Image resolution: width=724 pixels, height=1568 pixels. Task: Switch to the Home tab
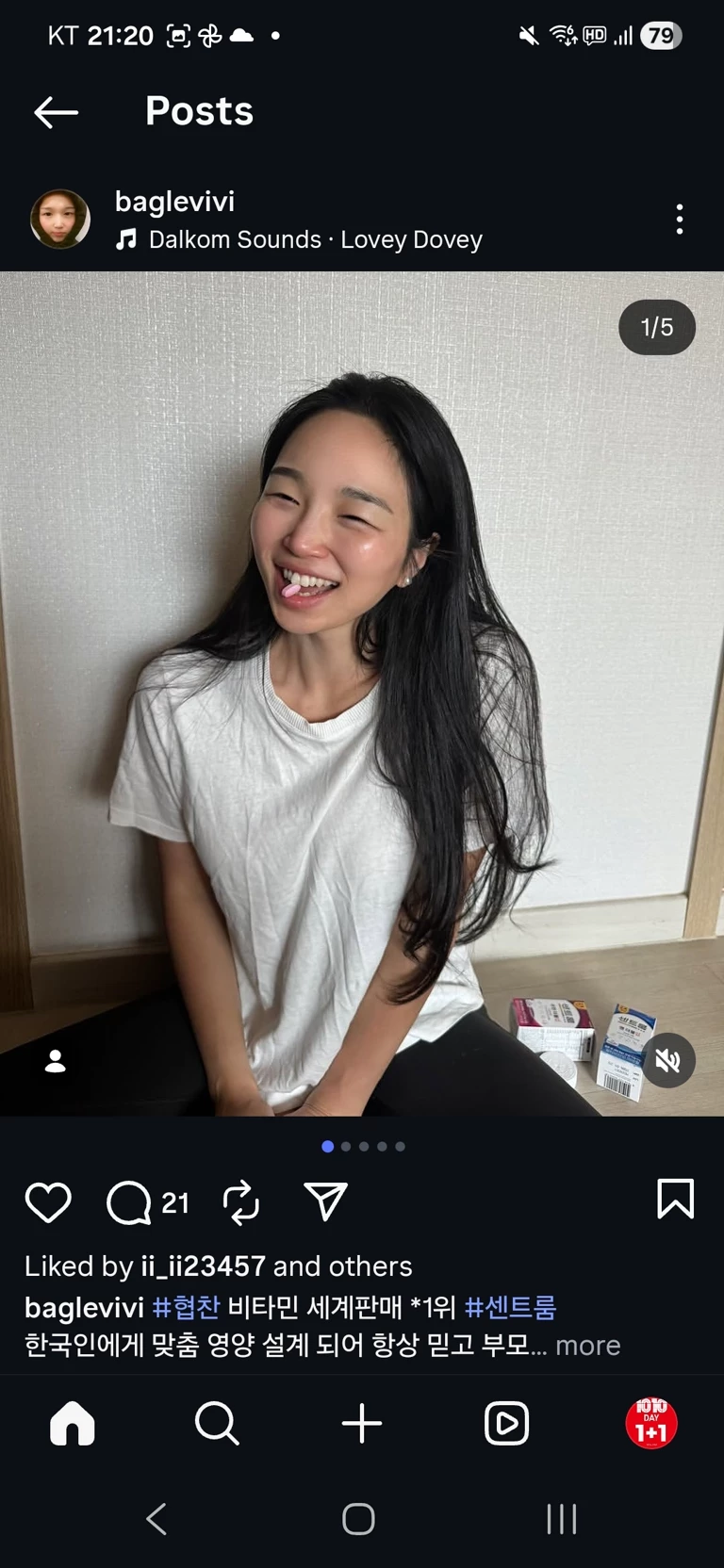73,1423
